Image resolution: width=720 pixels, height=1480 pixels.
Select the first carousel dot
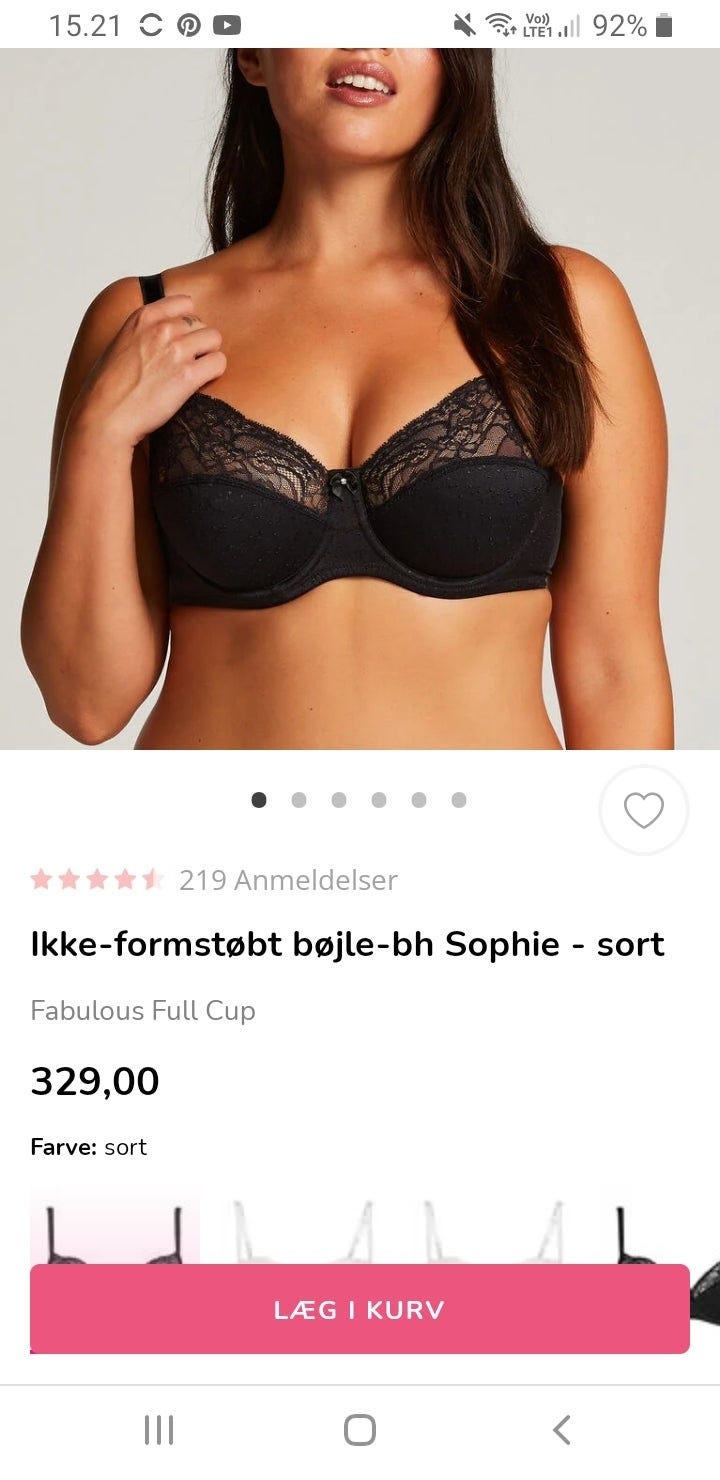[259, 800]
